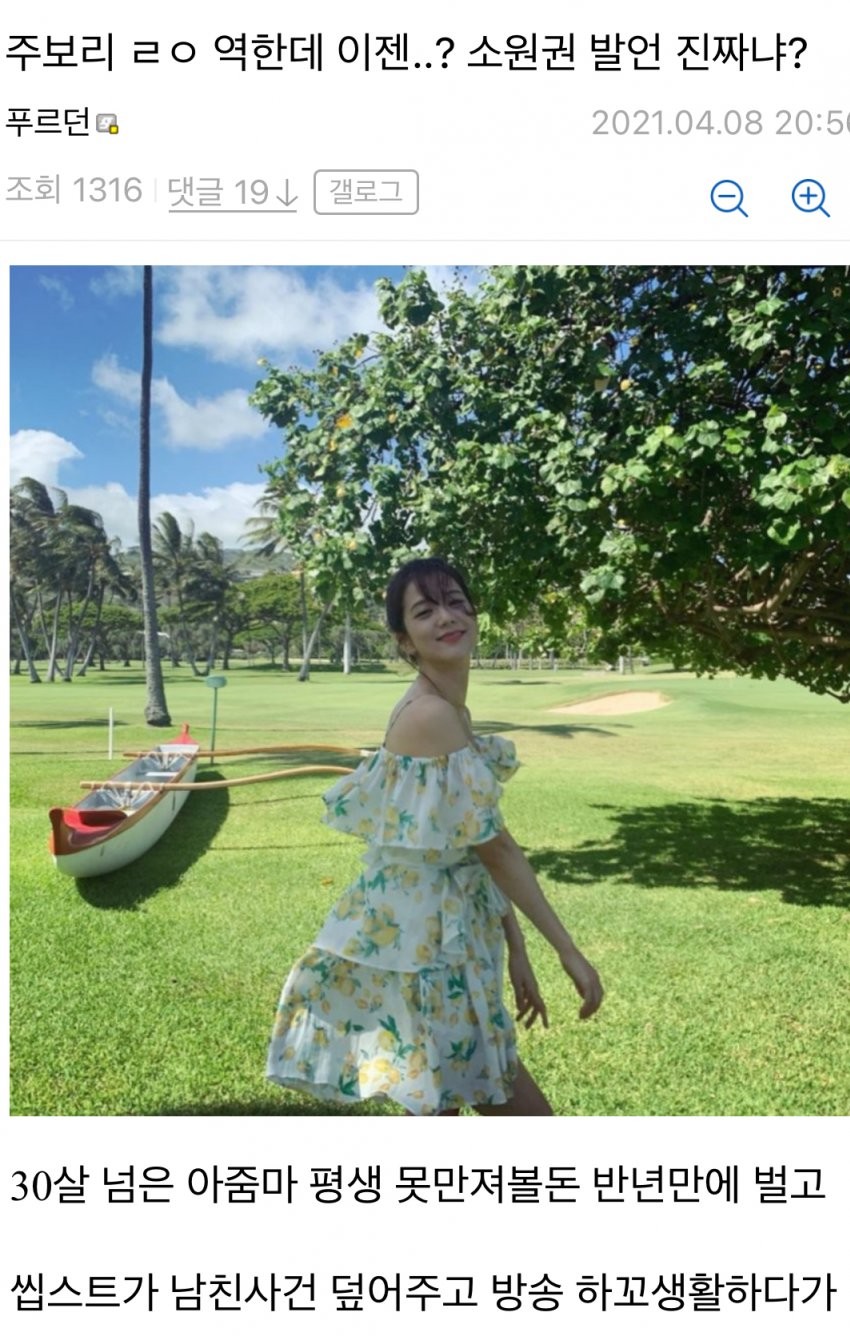850x1336 pixels.
Task: Open the post's photo
Action: (x=429, y=690)
